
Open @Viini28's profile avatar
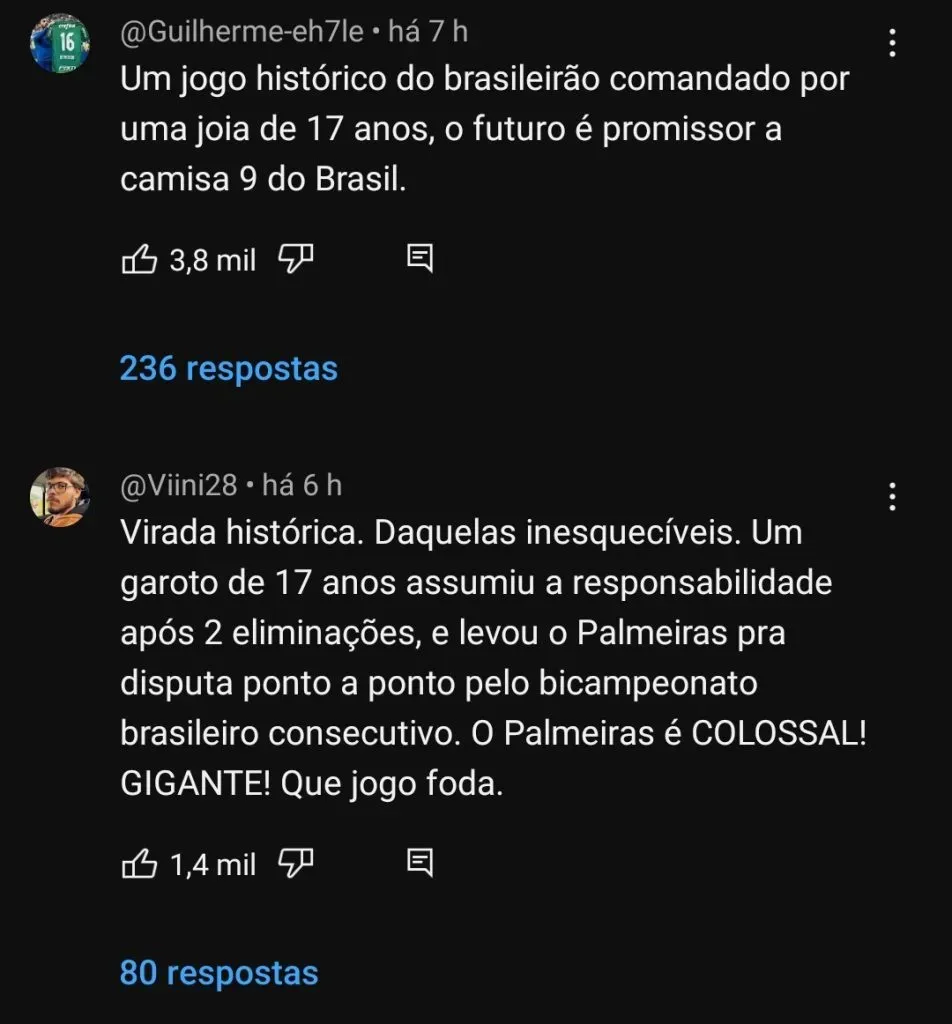click(60, 497)
